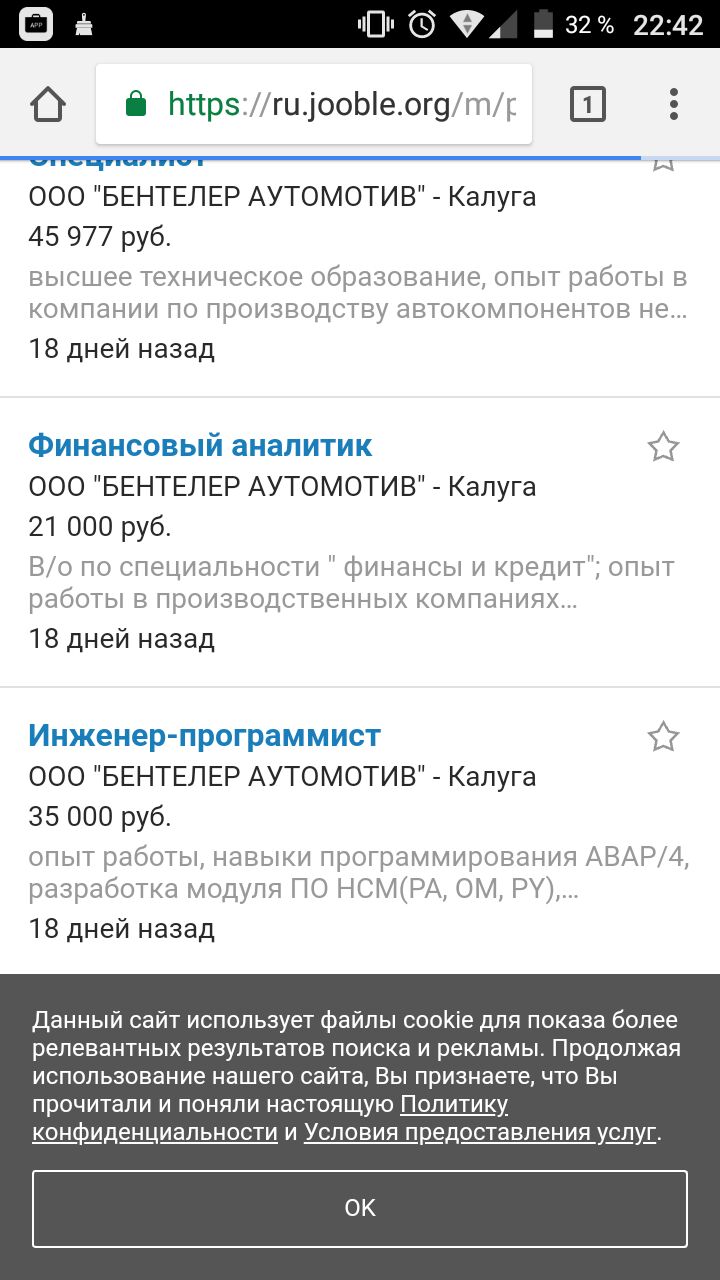
Task: Go to Chrome home page
Action: click(x=48, y=104)
